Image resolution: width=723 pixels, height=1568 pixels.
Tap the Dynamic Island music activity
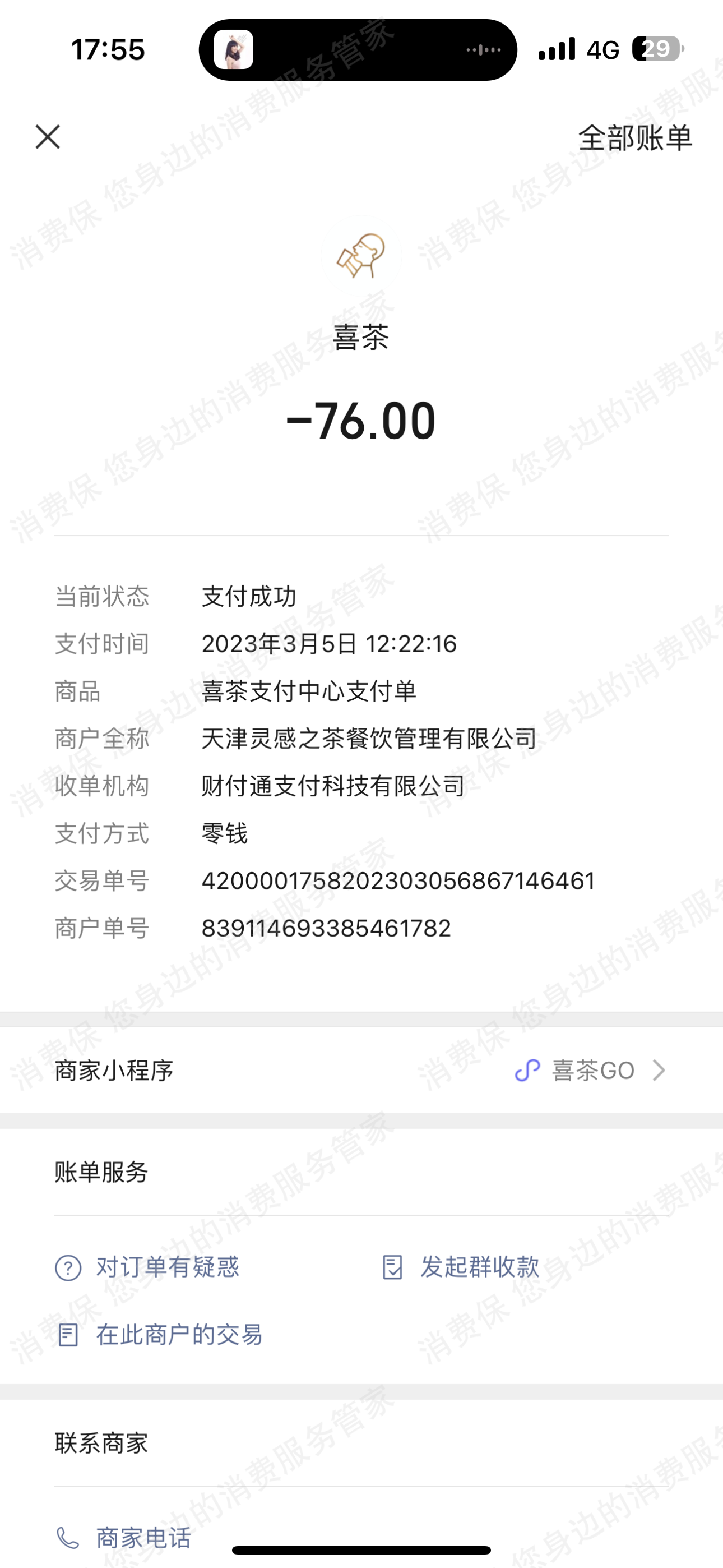coord(358,50)
